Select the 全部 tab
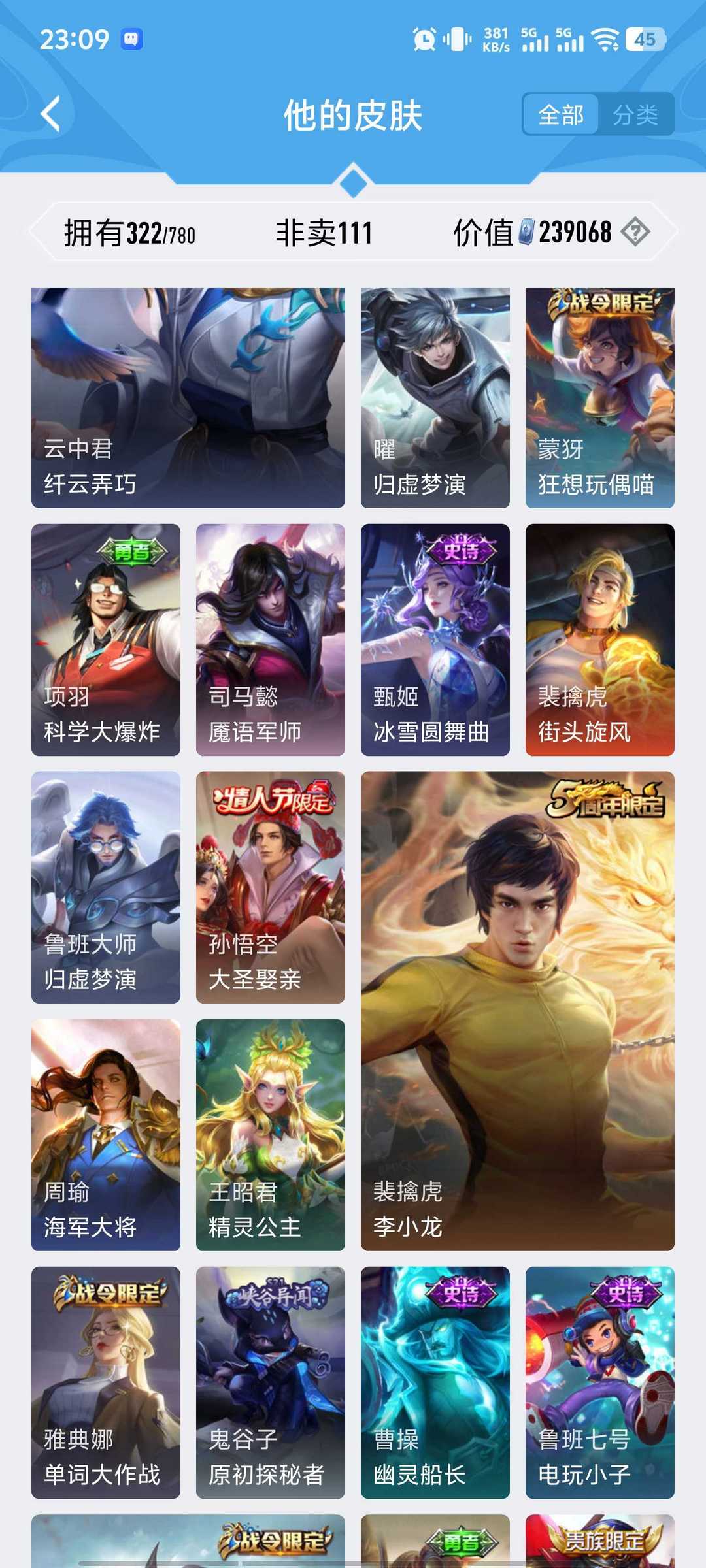The image size is (706, 1568). pyautogui.click(x=562, y=114)
